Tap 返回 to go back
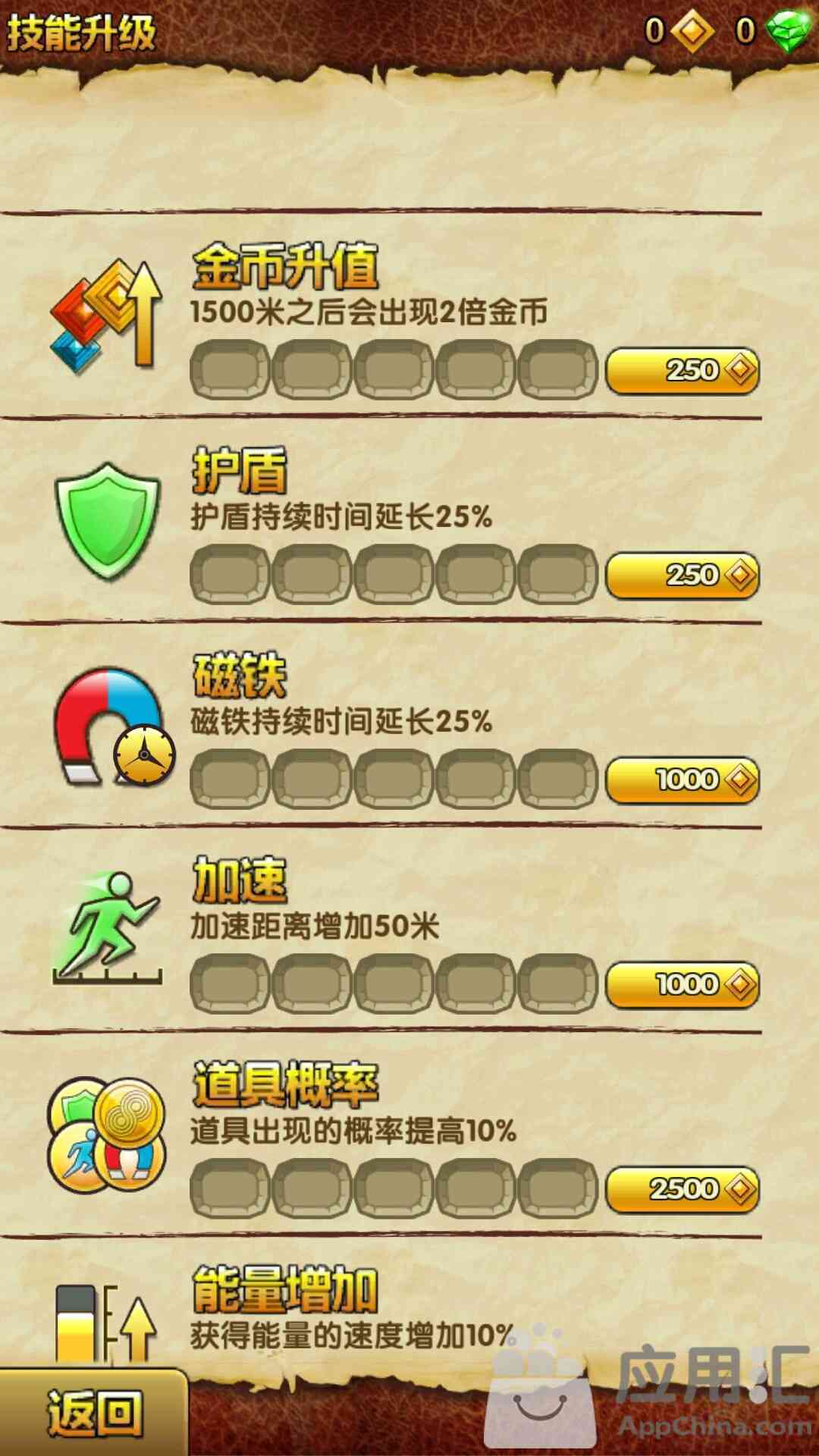This screenshot has height=1456, width=819. (x=93, y=1413)
